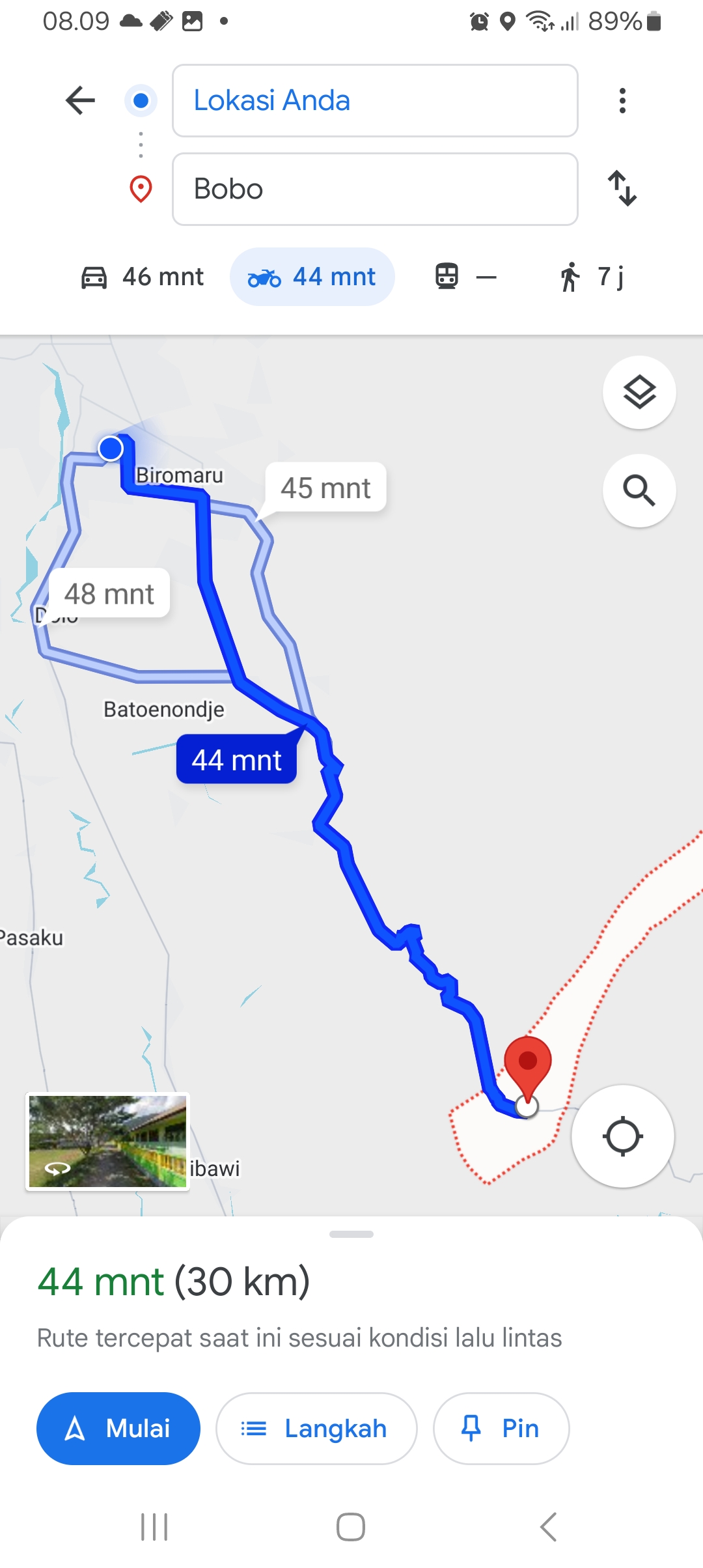The image size is (703, 1568).
Task: Open the system recent apps button
Action: coord(154,1527)
